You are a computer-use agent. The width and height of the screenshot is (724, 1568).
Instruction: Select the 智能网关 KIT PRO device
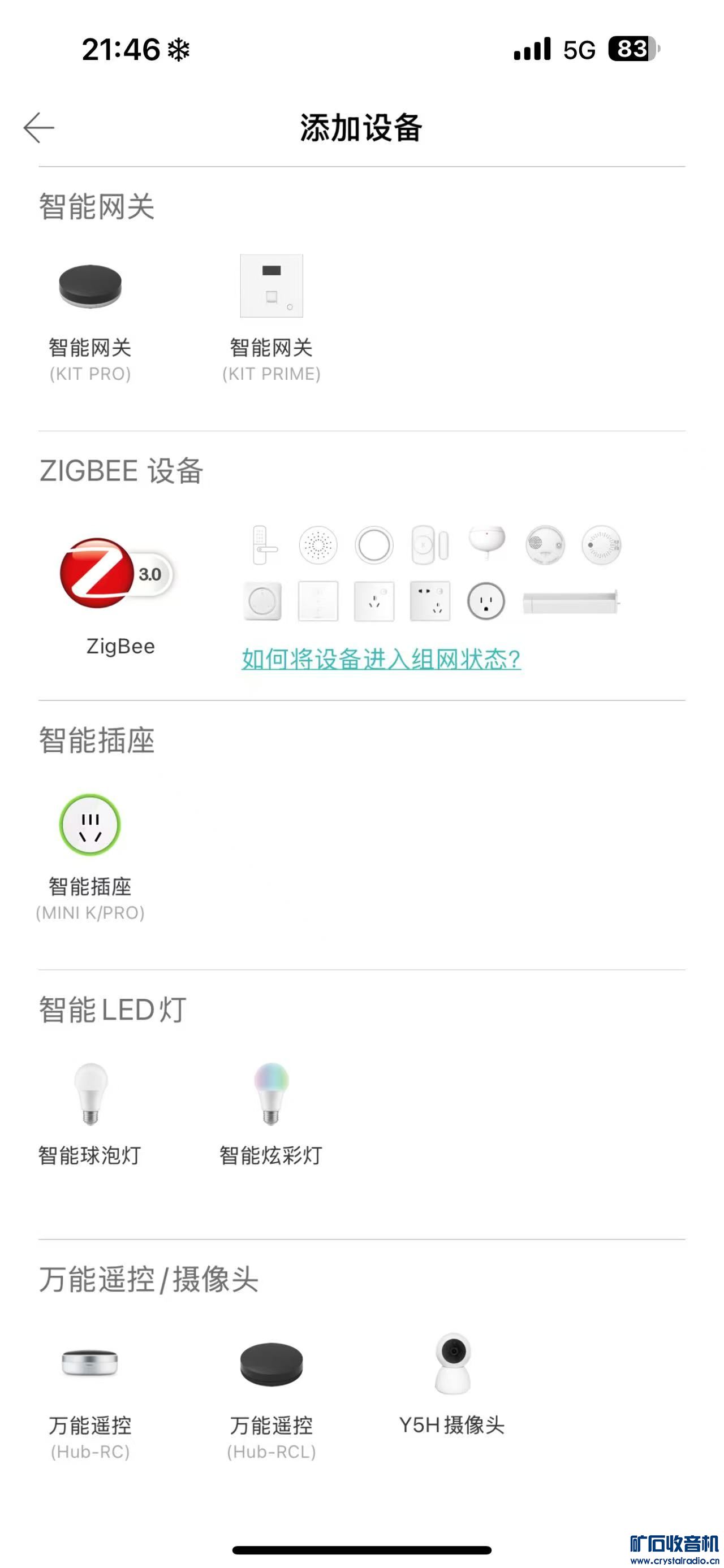[x=90, y=287]
